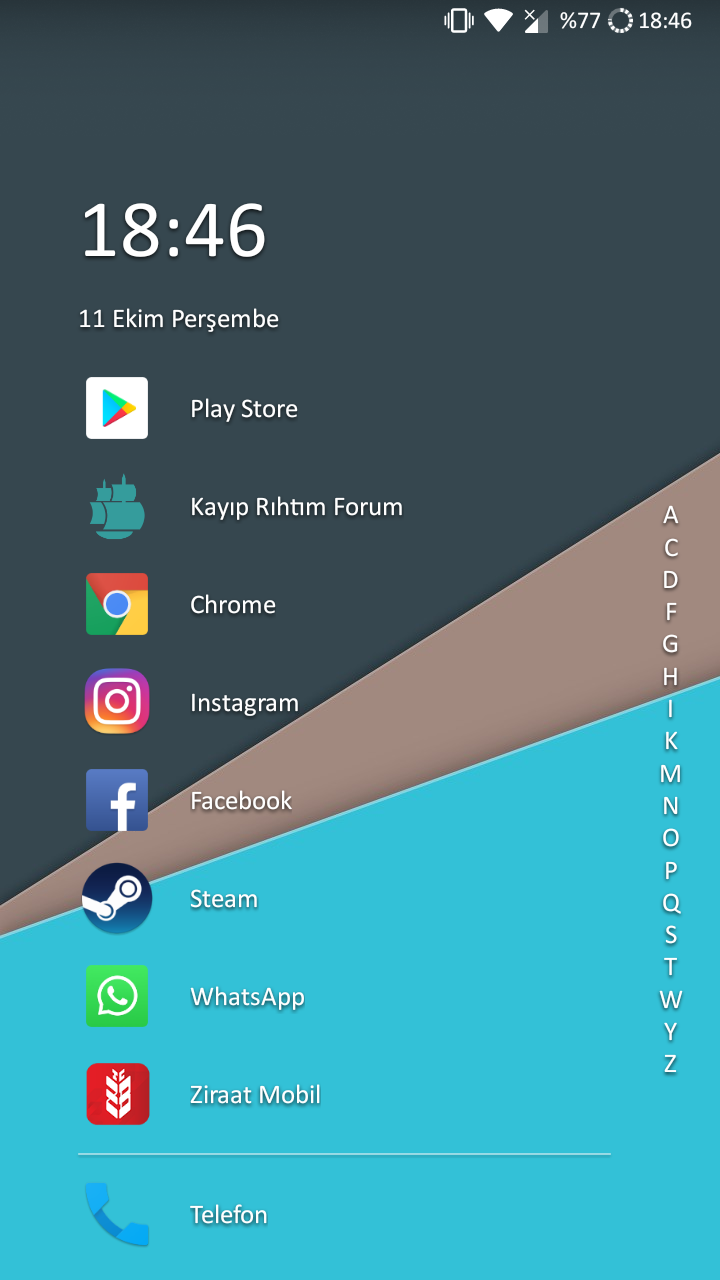Start the Steam app

click(x=117, y=898)
